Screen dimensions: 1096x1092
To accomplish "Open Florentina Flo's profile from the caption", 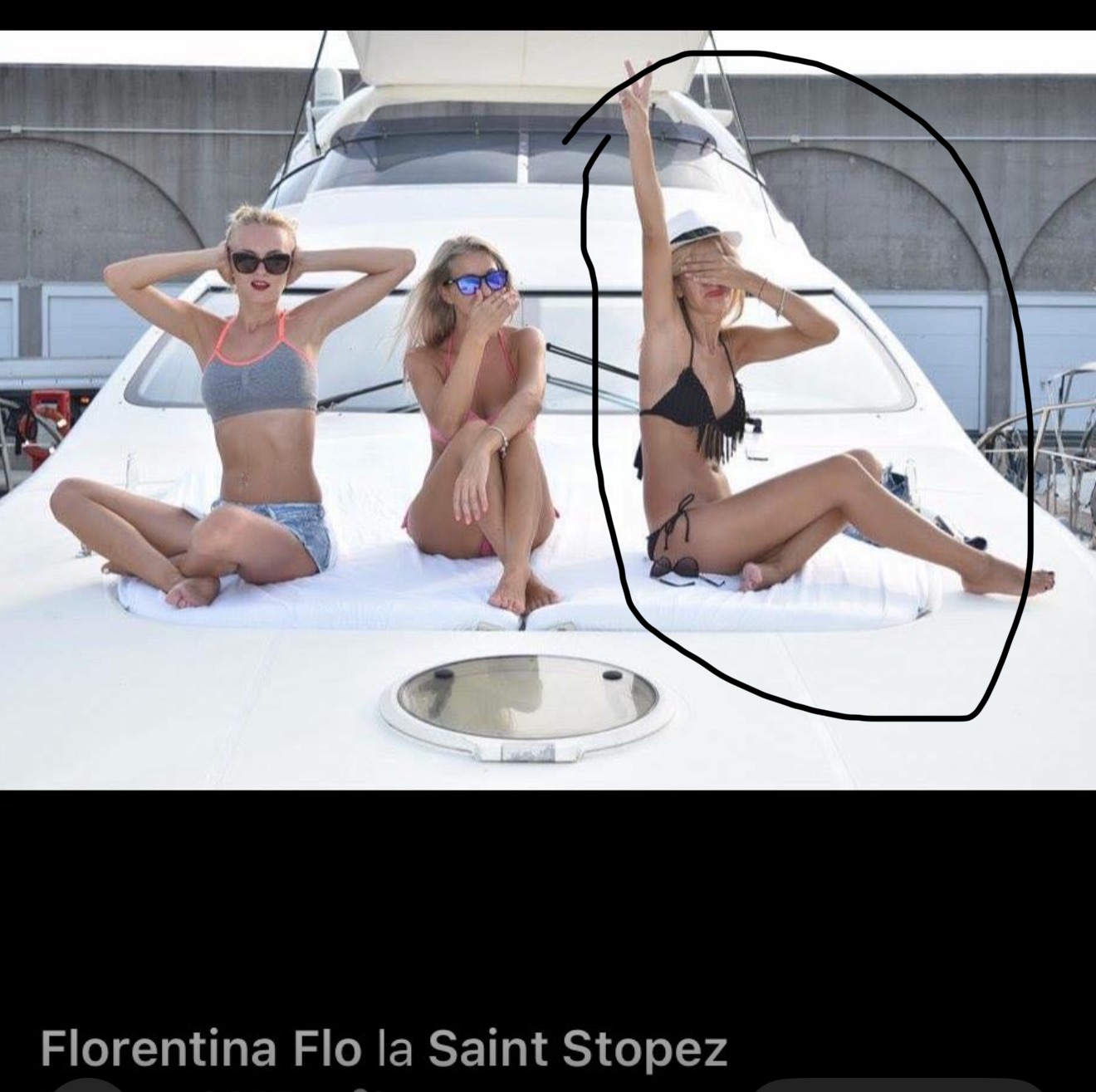I will 200,1047.
